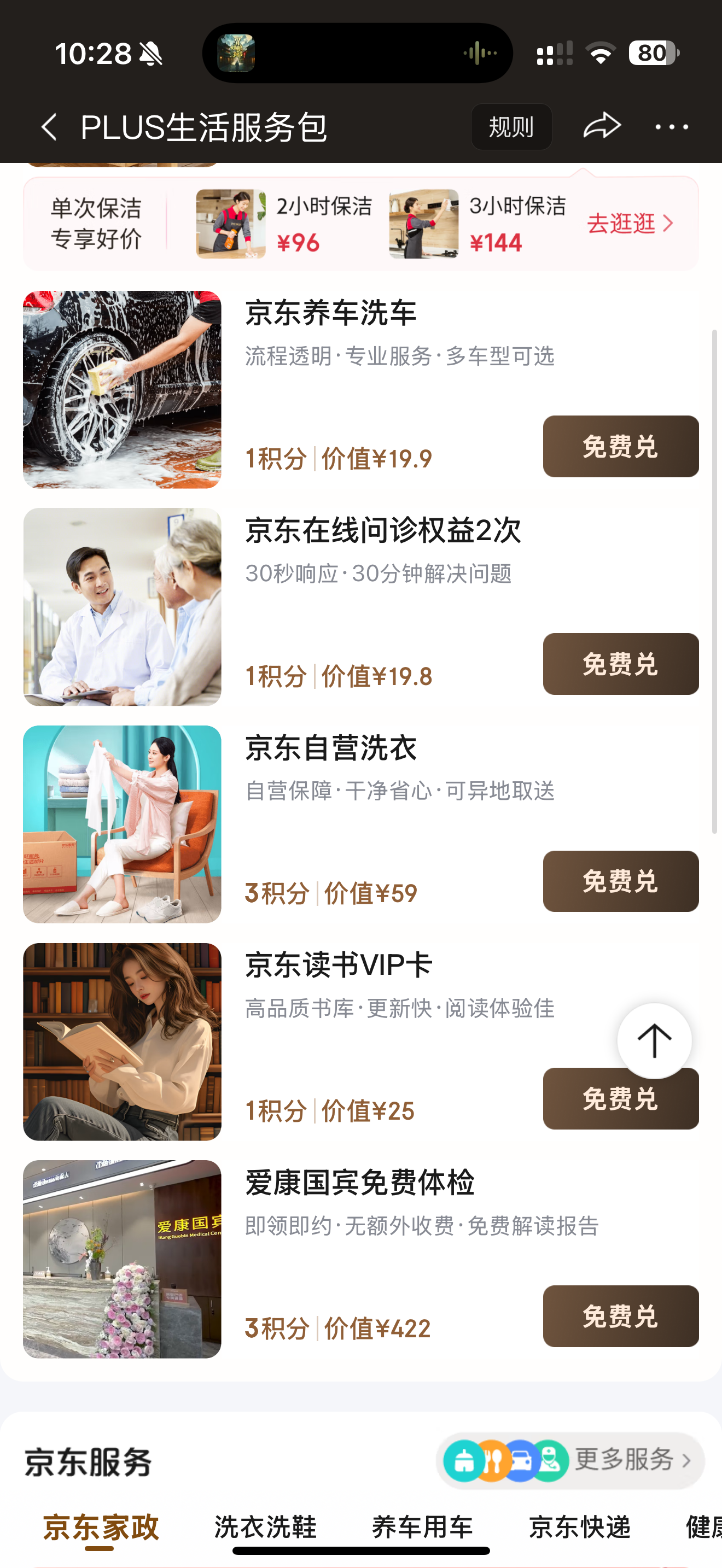
Task: Return to top with the up arrow
Action: coord(654,1040)
